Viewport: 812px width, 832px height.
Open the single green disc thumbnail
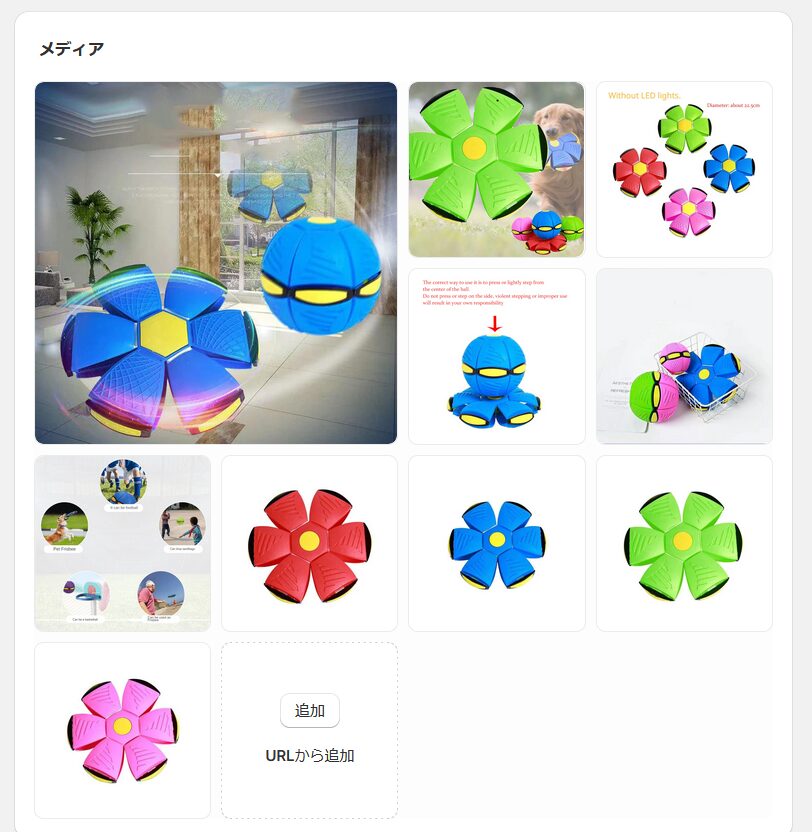coord(684,543)
